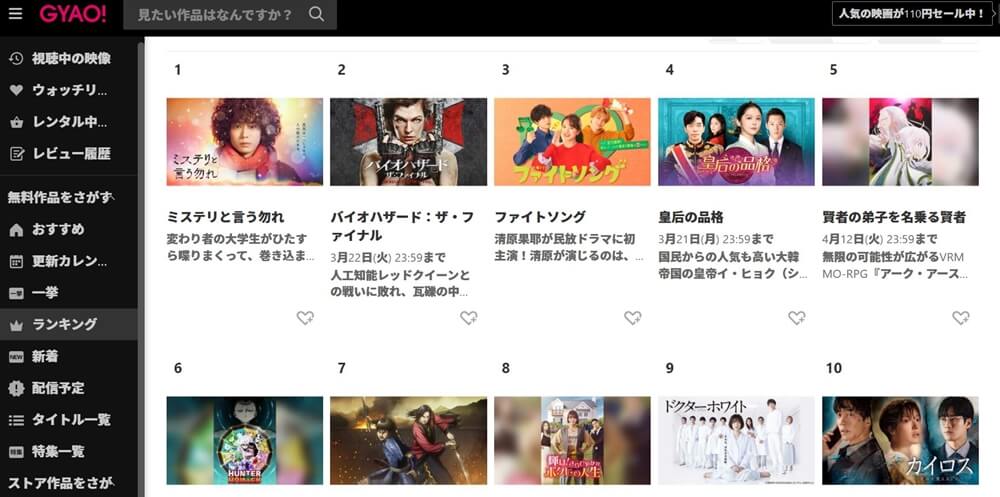Open ドクターホワイト thumbnail

(x=736, y=441)
